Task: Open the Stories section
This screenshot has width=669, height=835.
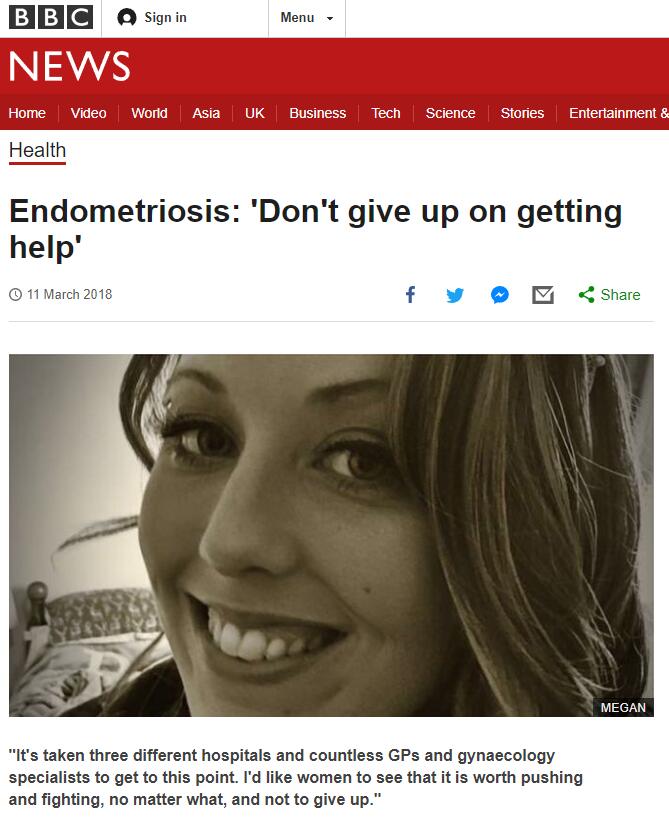Action: click(522, 113)
